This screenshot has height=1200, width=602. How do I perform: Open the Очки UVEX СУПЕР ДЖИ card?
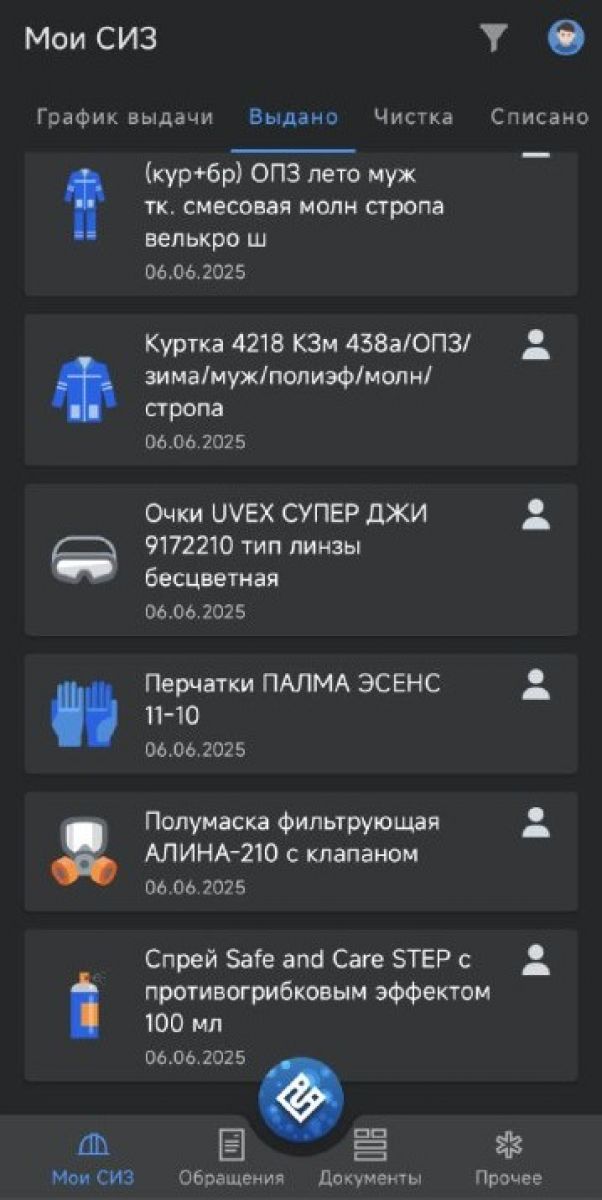[300, 559]
